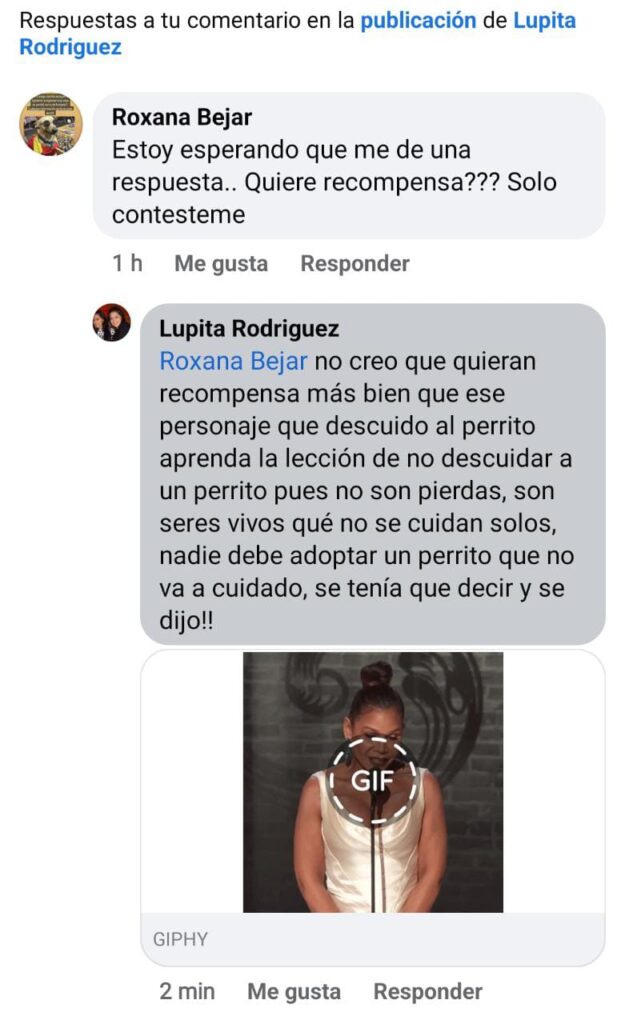The image size is (625, 1024).
Task: Reply to Lupita Rodriguez's comment
Action: pyautogui.click(x=428, y=991)
